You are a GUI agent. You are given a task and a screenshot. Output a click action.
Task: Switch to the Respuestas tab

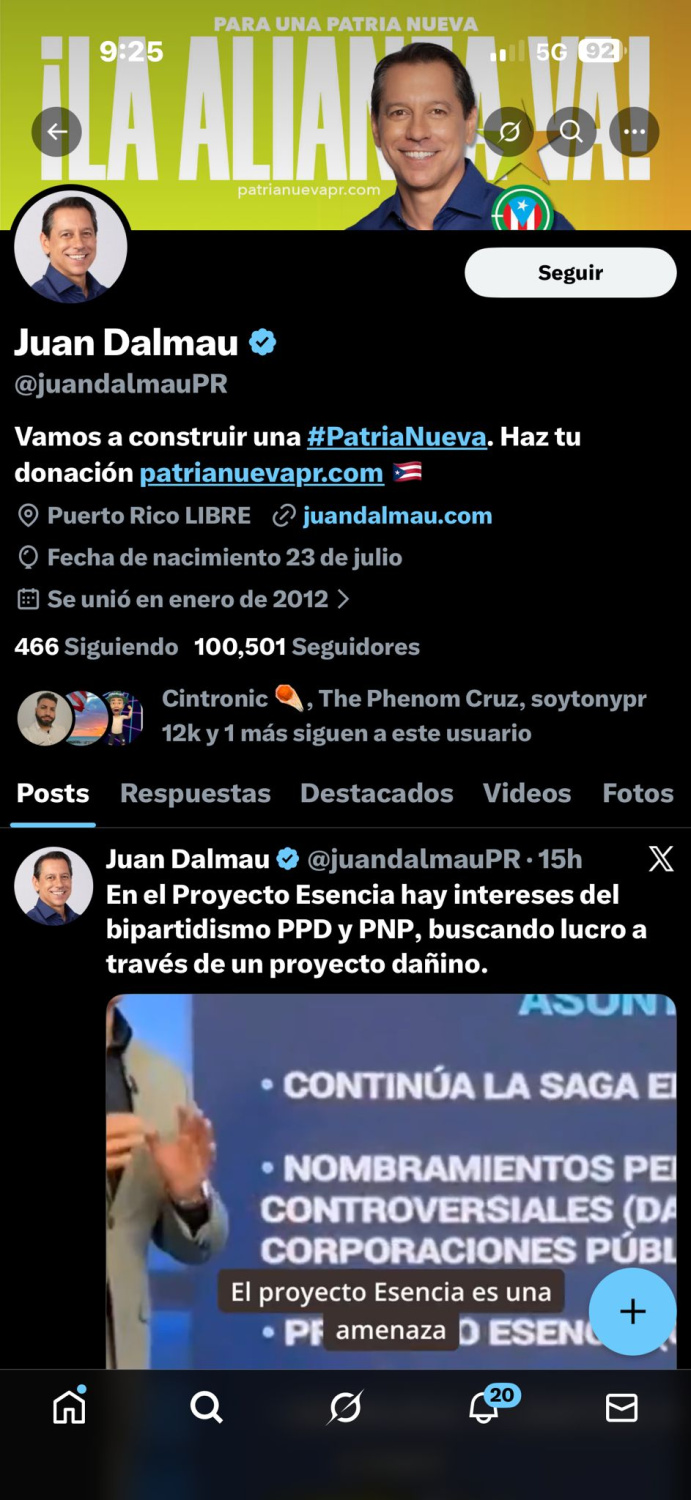(x=195, y=793)
